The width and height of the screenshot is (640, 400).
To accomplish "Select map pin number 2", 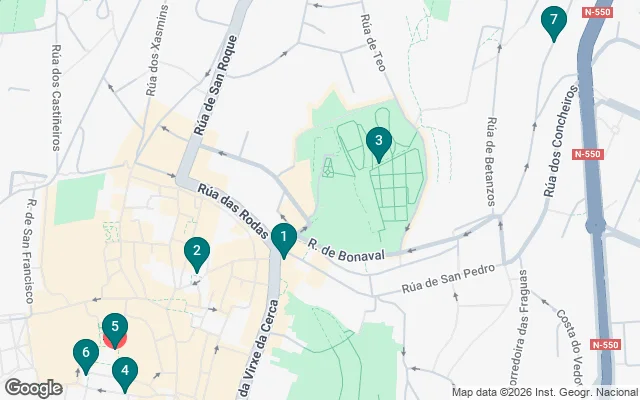I will [197, 252].
